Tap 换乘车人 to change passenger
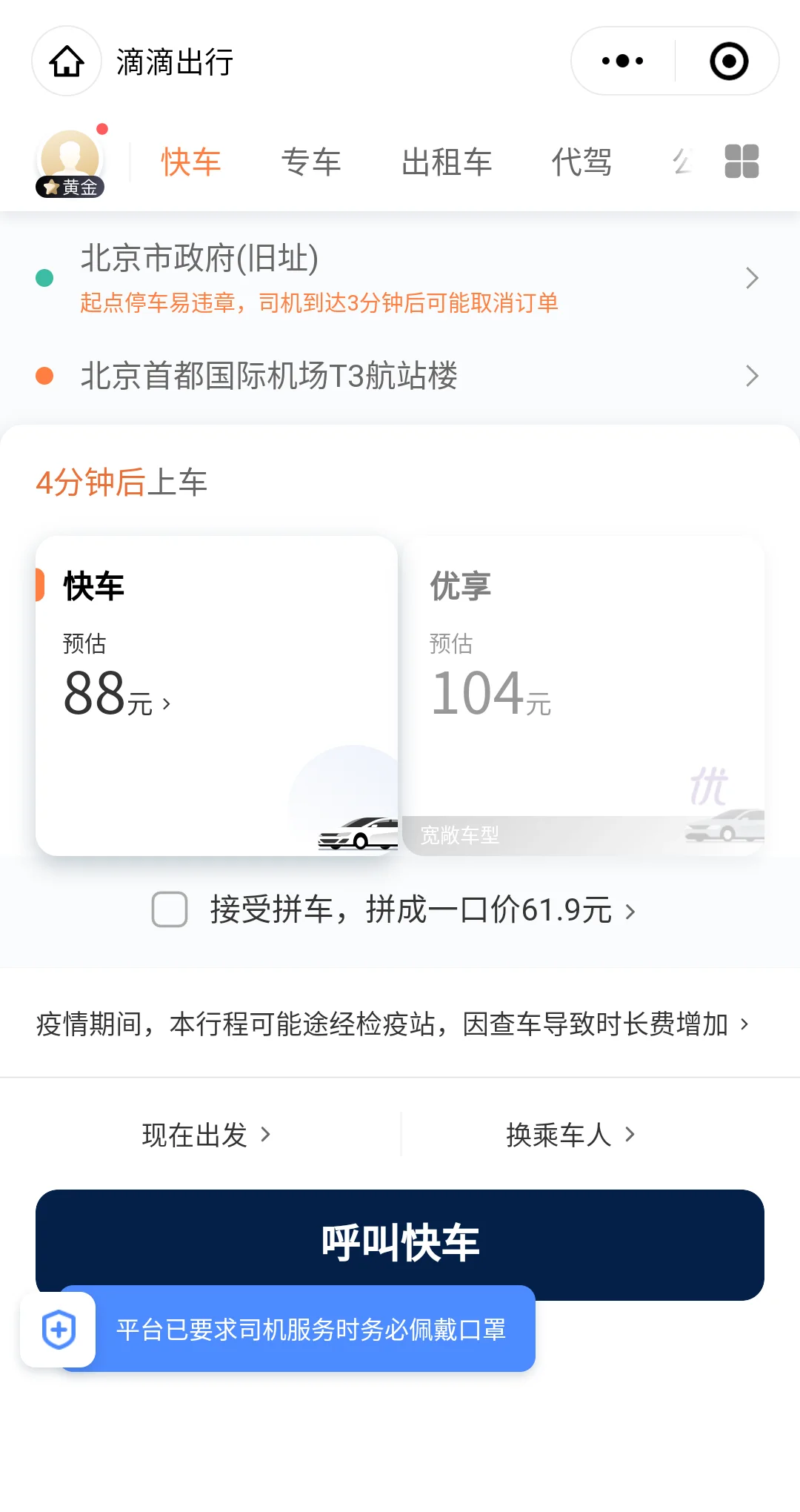Image resolution: width=800 pixels, height=1512 pixels. 570,1135
